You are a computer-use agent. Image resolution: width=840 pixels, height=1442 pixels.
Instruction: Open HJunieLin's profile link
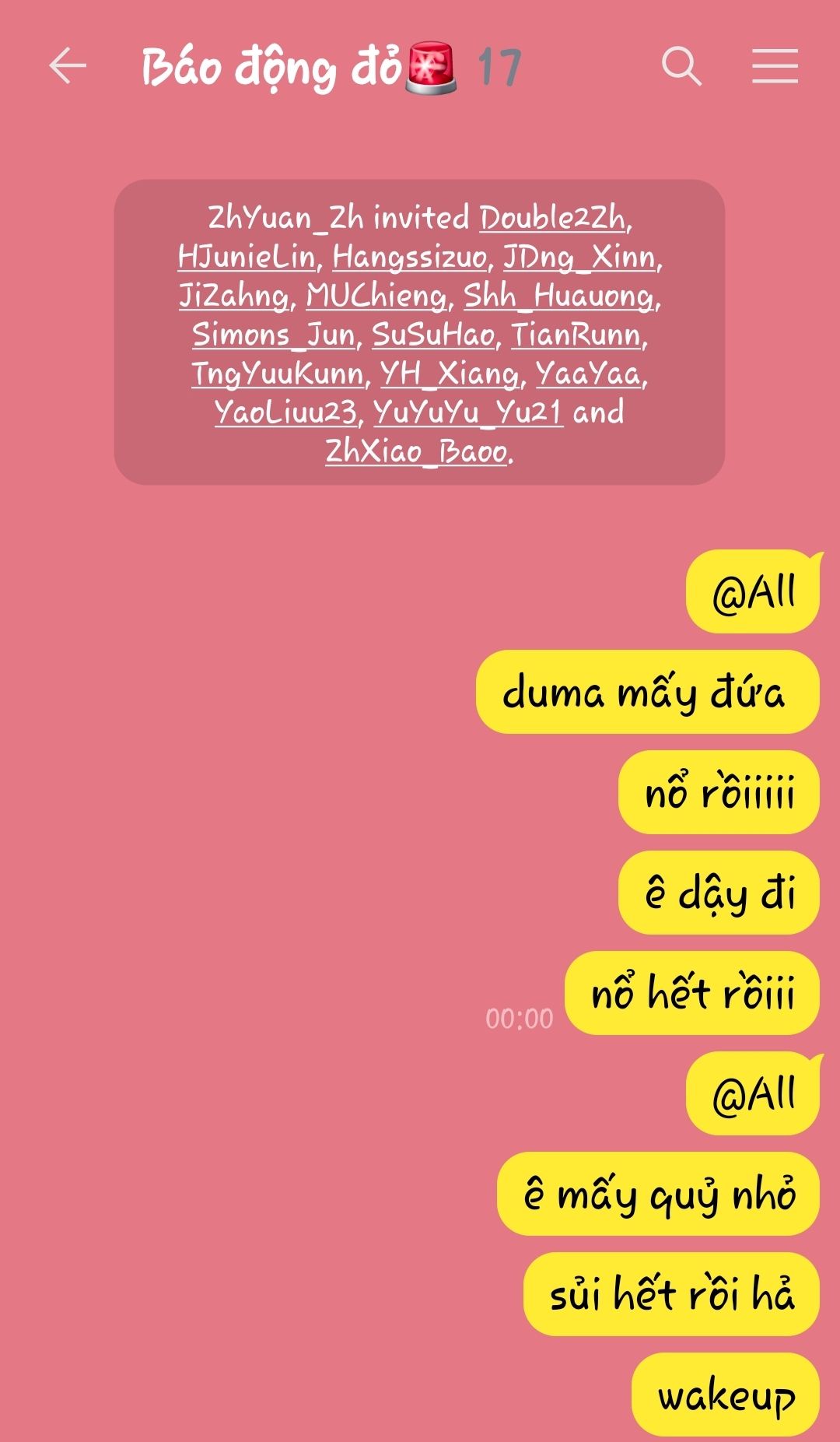(247, 257)
